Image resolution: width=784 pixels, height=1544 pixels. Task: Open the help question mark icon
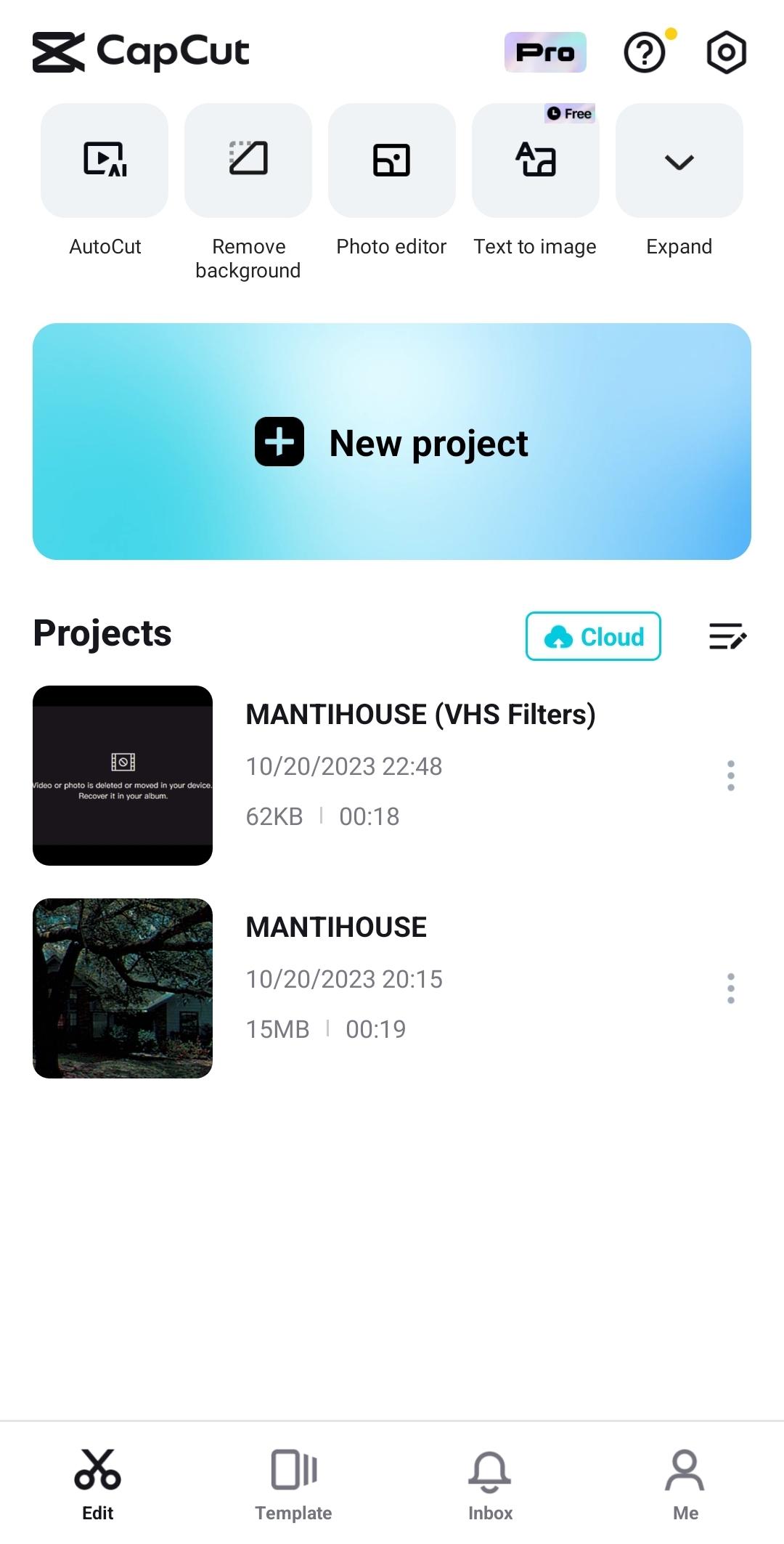point(645,52)
